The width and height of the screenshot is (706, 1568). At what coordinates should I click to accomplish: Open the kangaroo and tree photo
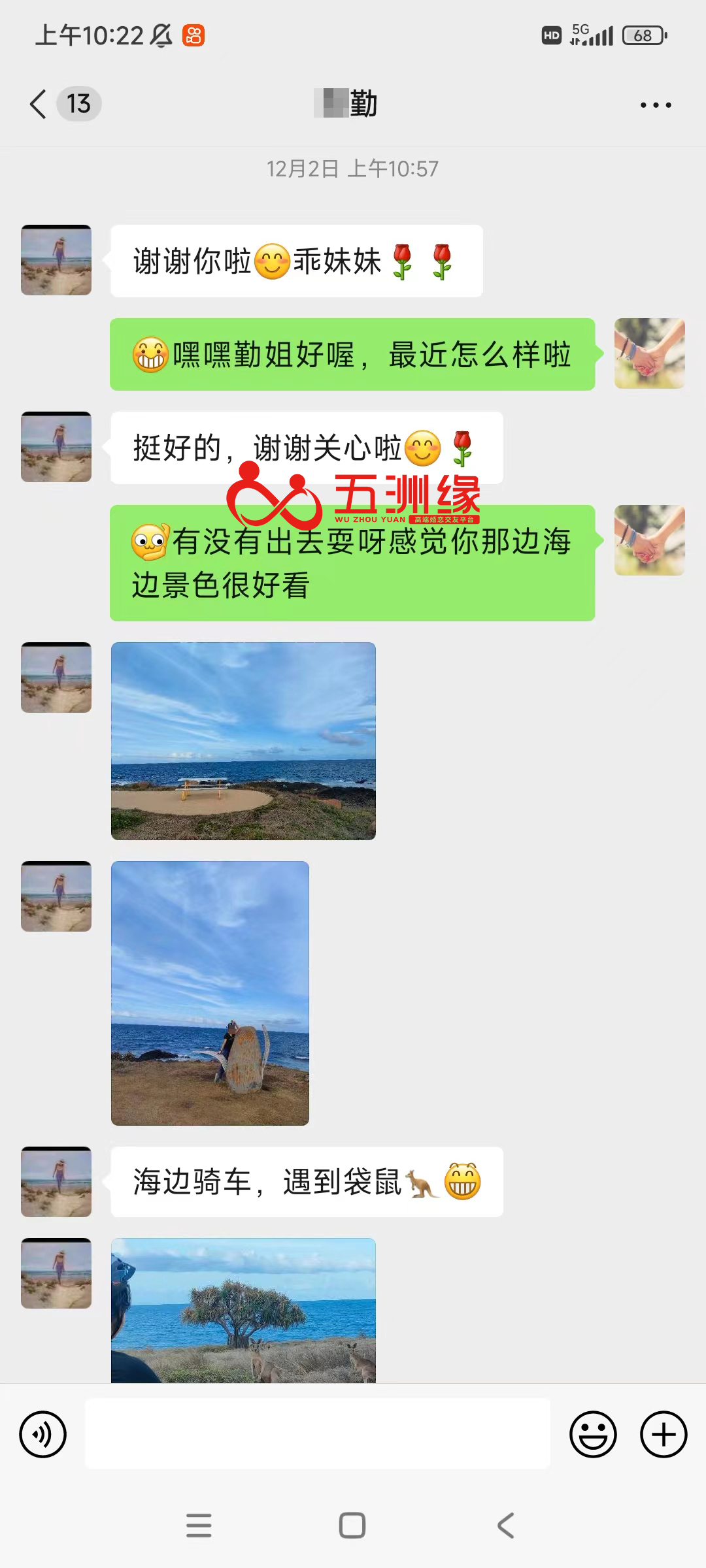tap(243, 1311)
